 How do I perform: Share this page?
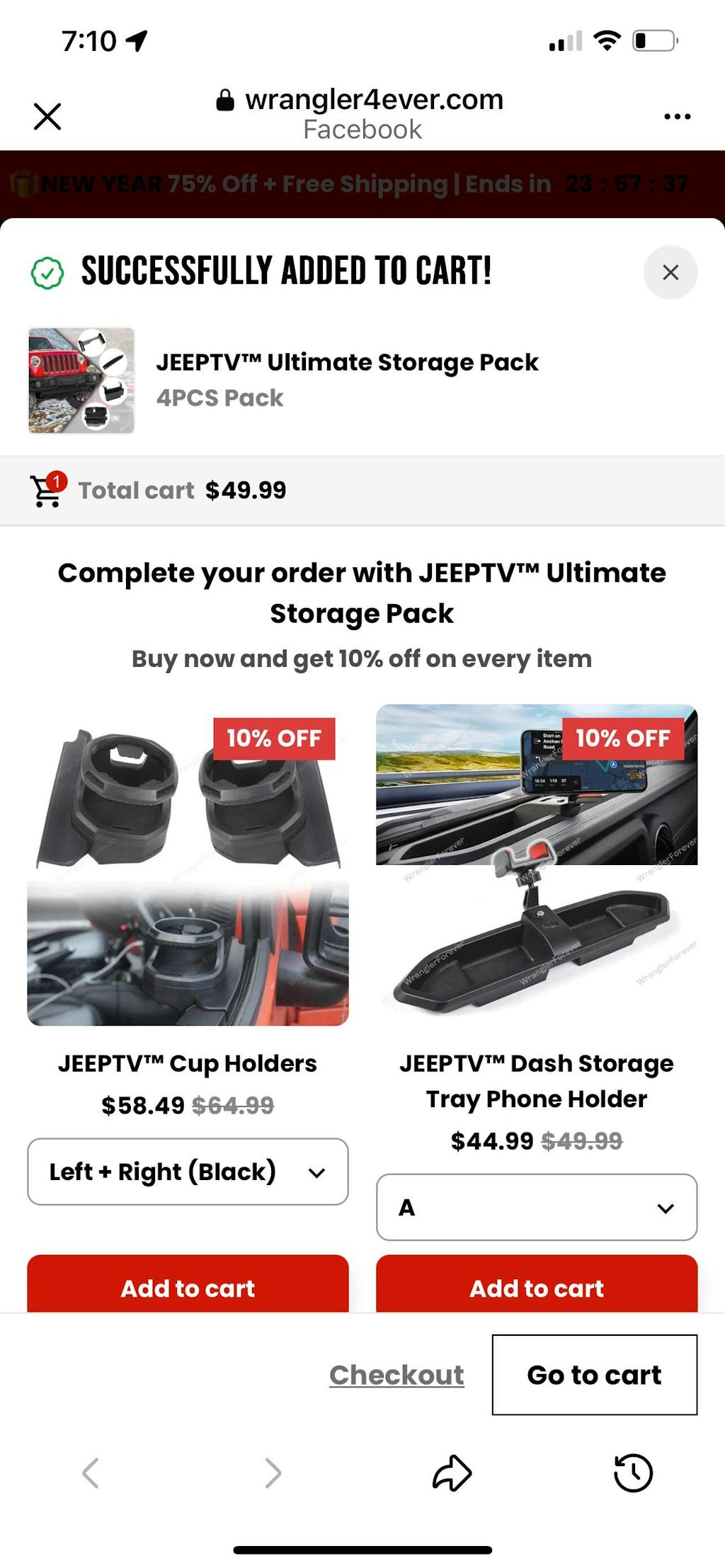coord(452,1474)
